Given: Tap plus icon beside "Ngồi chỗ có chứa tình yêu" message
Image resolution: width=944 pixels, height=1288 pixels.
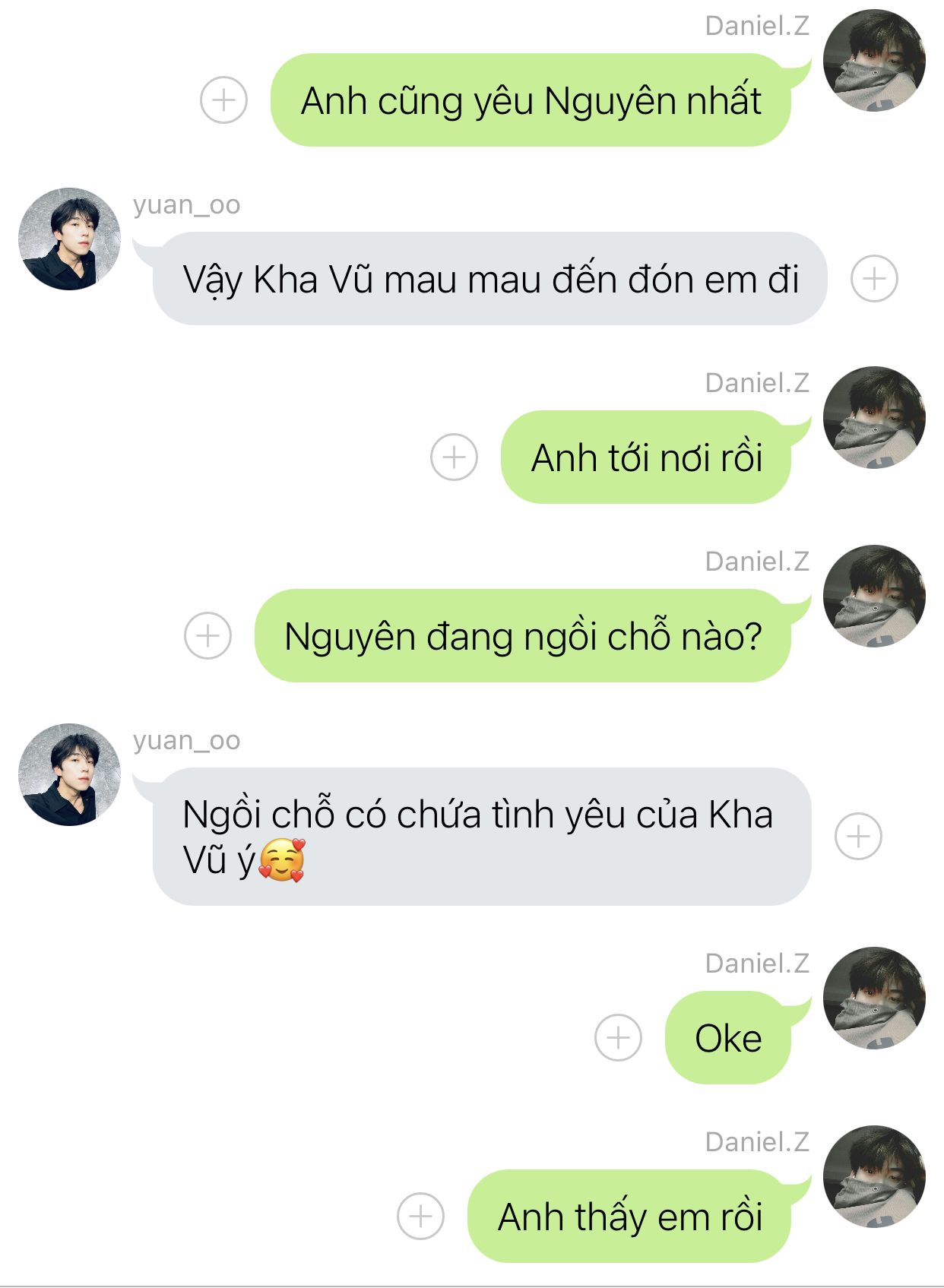Looking at the screenshot, I should click(858, 836).
